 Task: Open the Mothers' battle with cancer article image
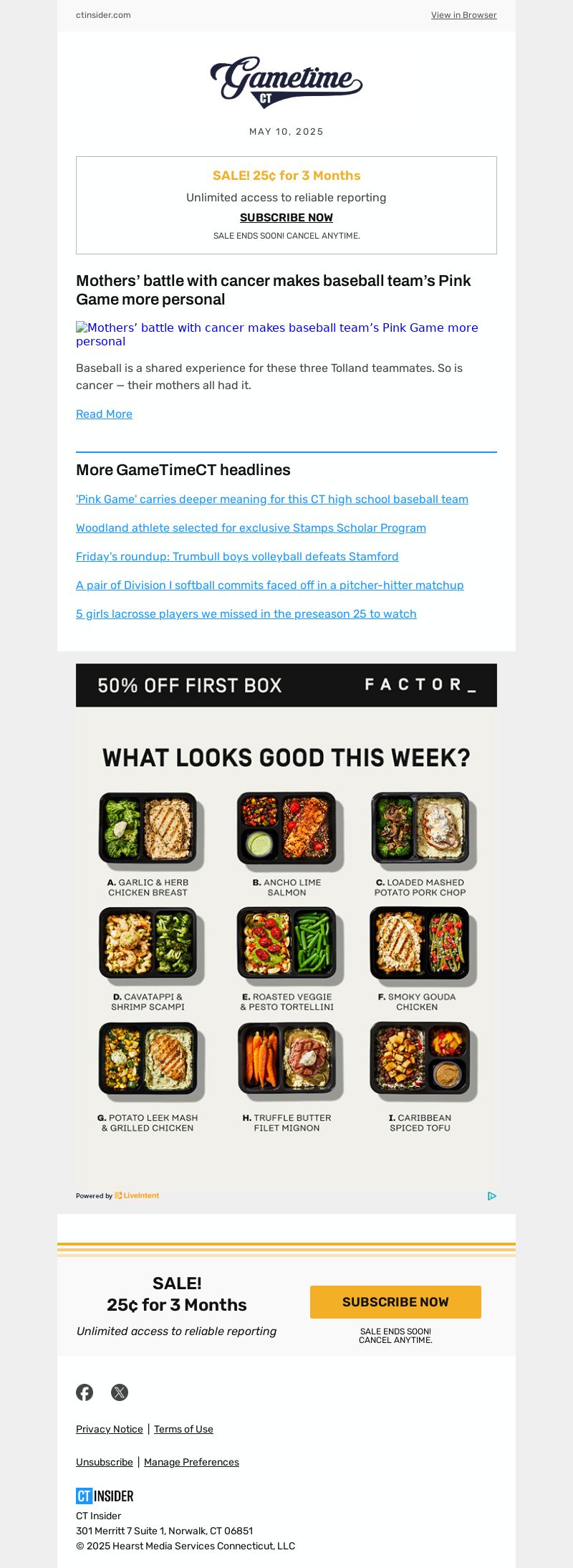tap(276, 334)
